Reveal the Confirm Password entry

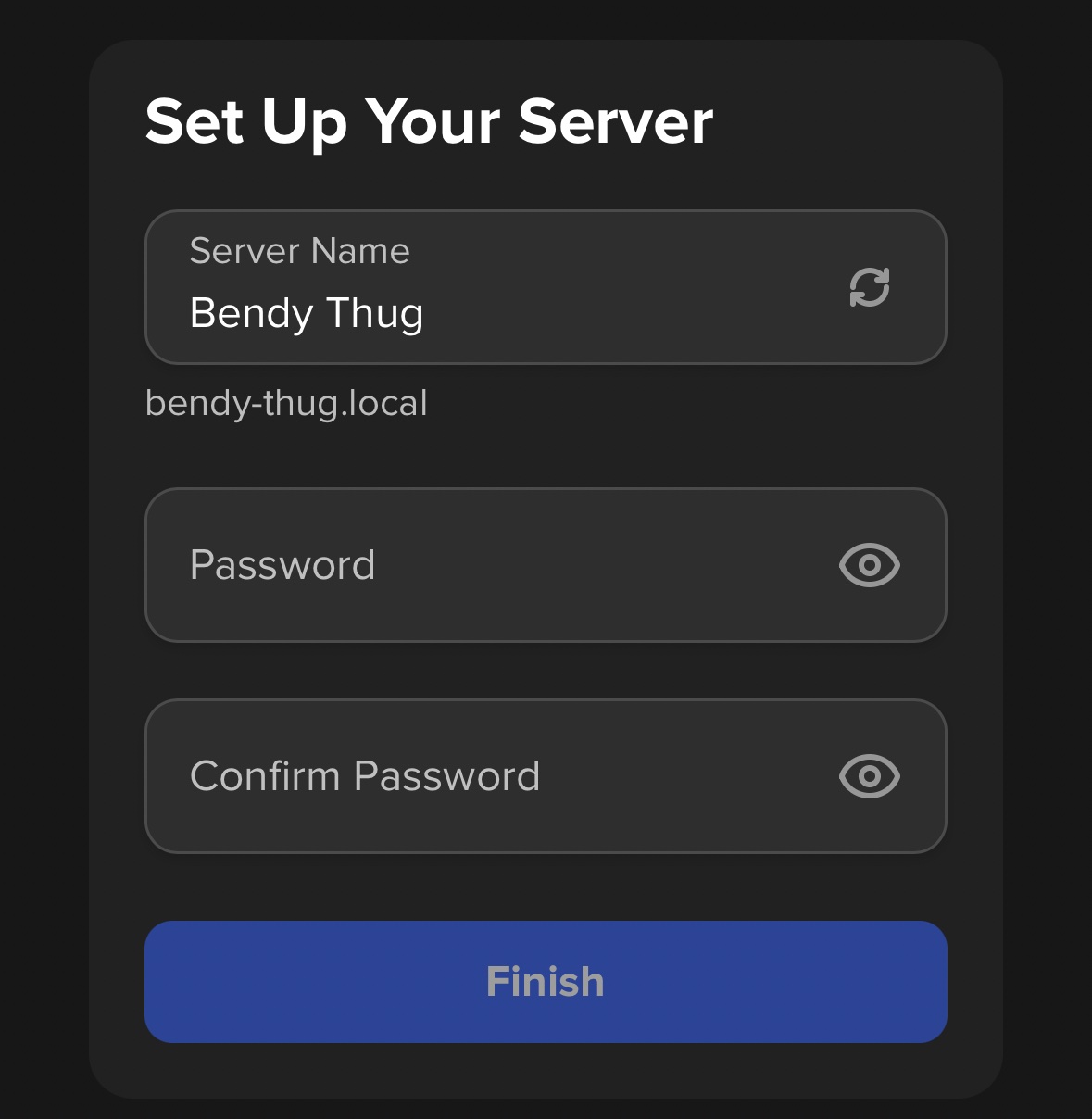coord(869,776)
